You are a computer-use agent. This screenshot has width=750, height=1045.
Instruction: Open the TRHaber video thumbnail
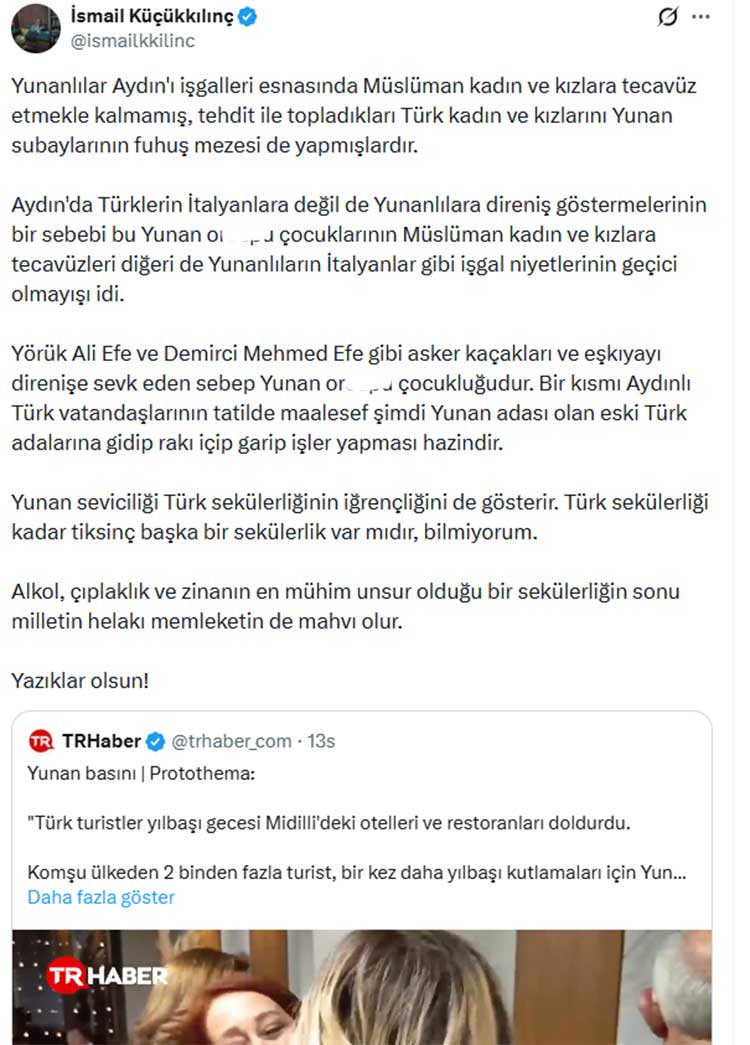coord(368,986)
